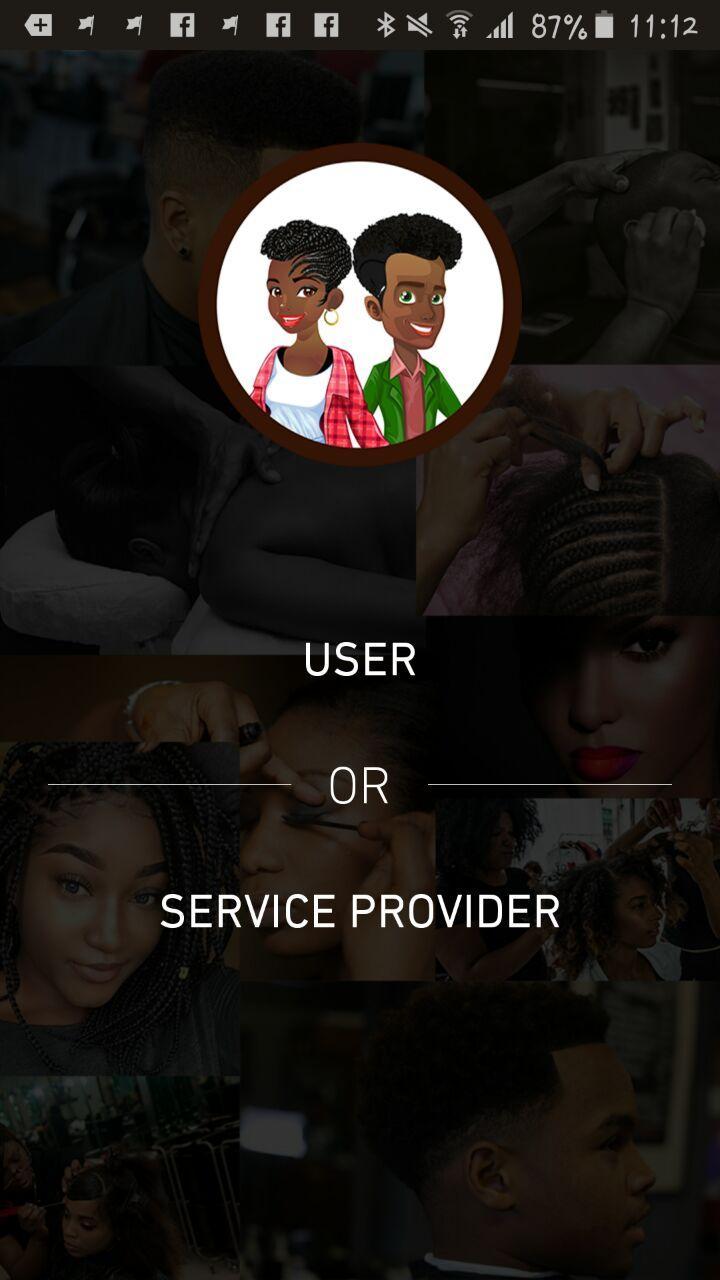Choose the USER option
Image resolution: width=720 pixels, height=1280 pixels.
pos(359,660)
